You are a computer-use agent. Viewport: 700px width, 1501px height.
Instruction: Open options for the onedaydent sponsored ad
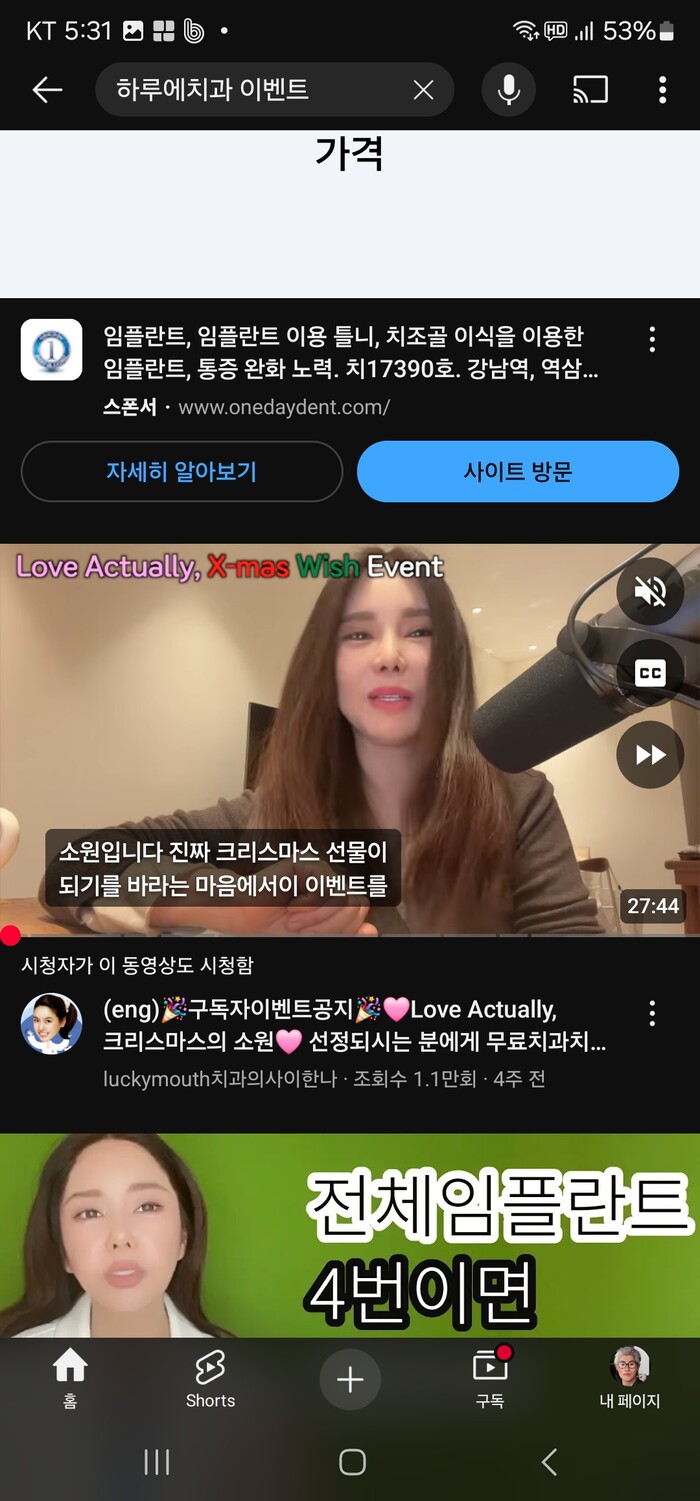point(652,339)
